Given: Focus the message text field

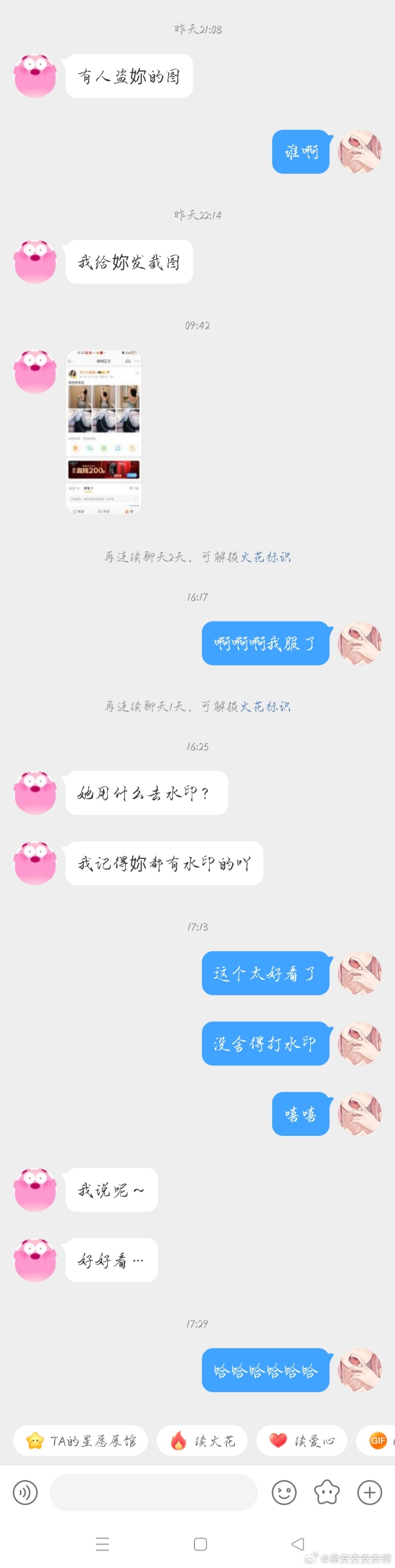Looking at the screenshot, I should click(153, 1492).
